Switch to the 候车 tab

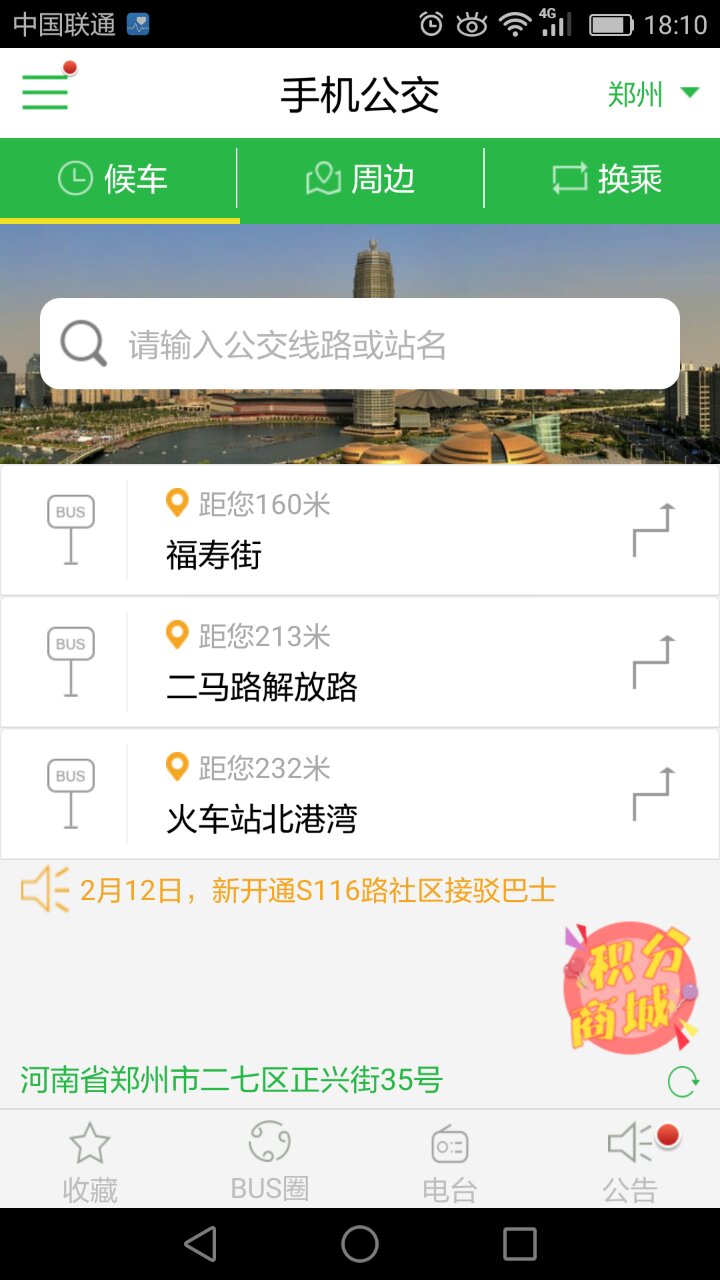[119, 180]
